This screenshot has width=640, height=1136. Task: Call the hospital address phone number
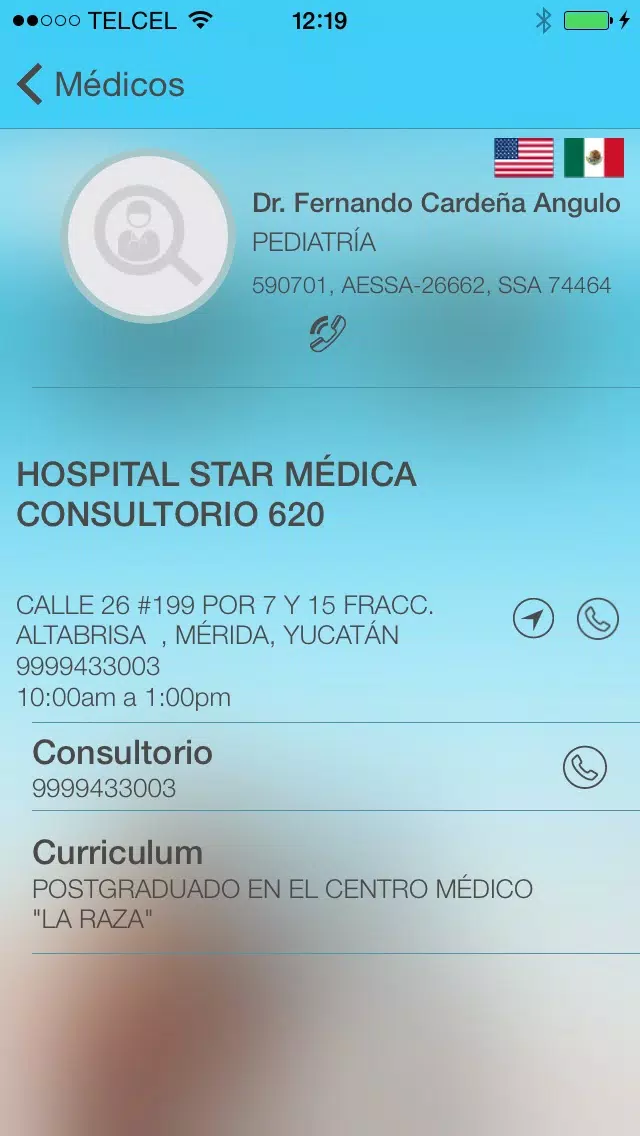(x=598, y=619)
